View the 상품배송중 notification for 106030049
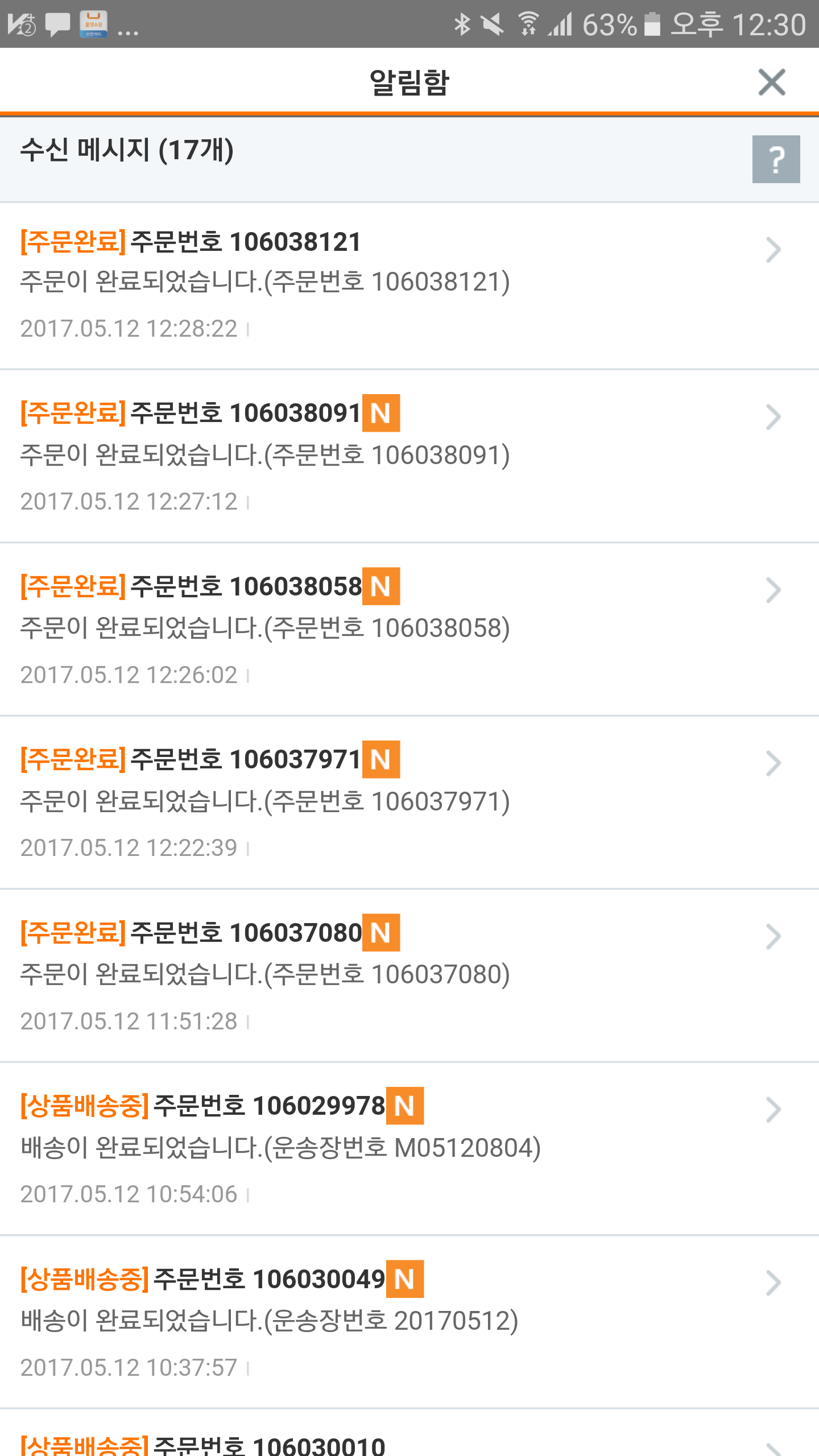 [398, 1321]
